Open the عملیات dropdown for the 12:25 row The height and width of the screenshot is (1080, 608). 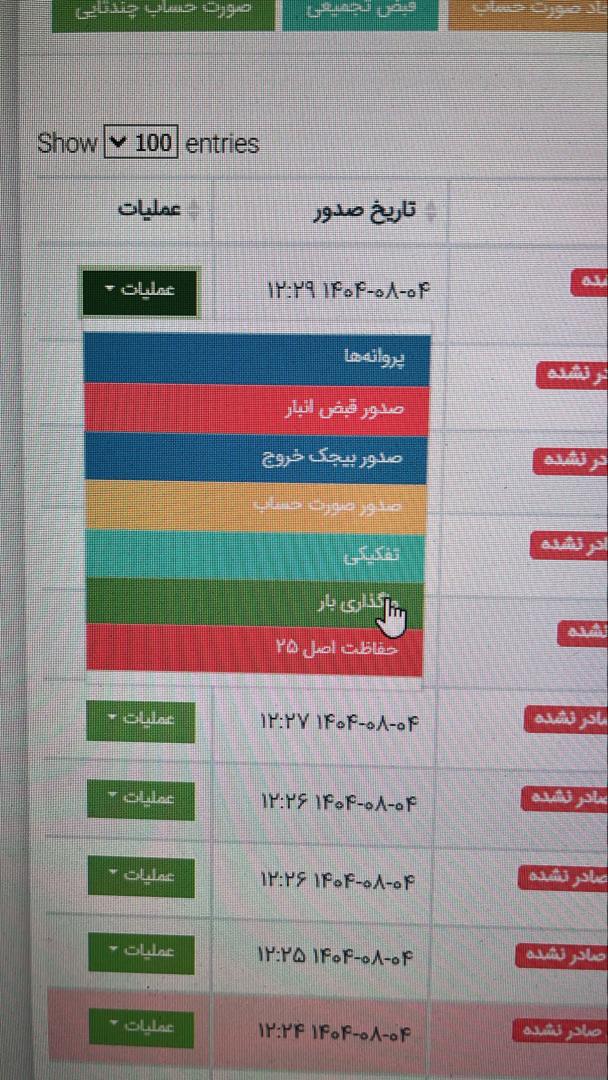tap(140, 950)
